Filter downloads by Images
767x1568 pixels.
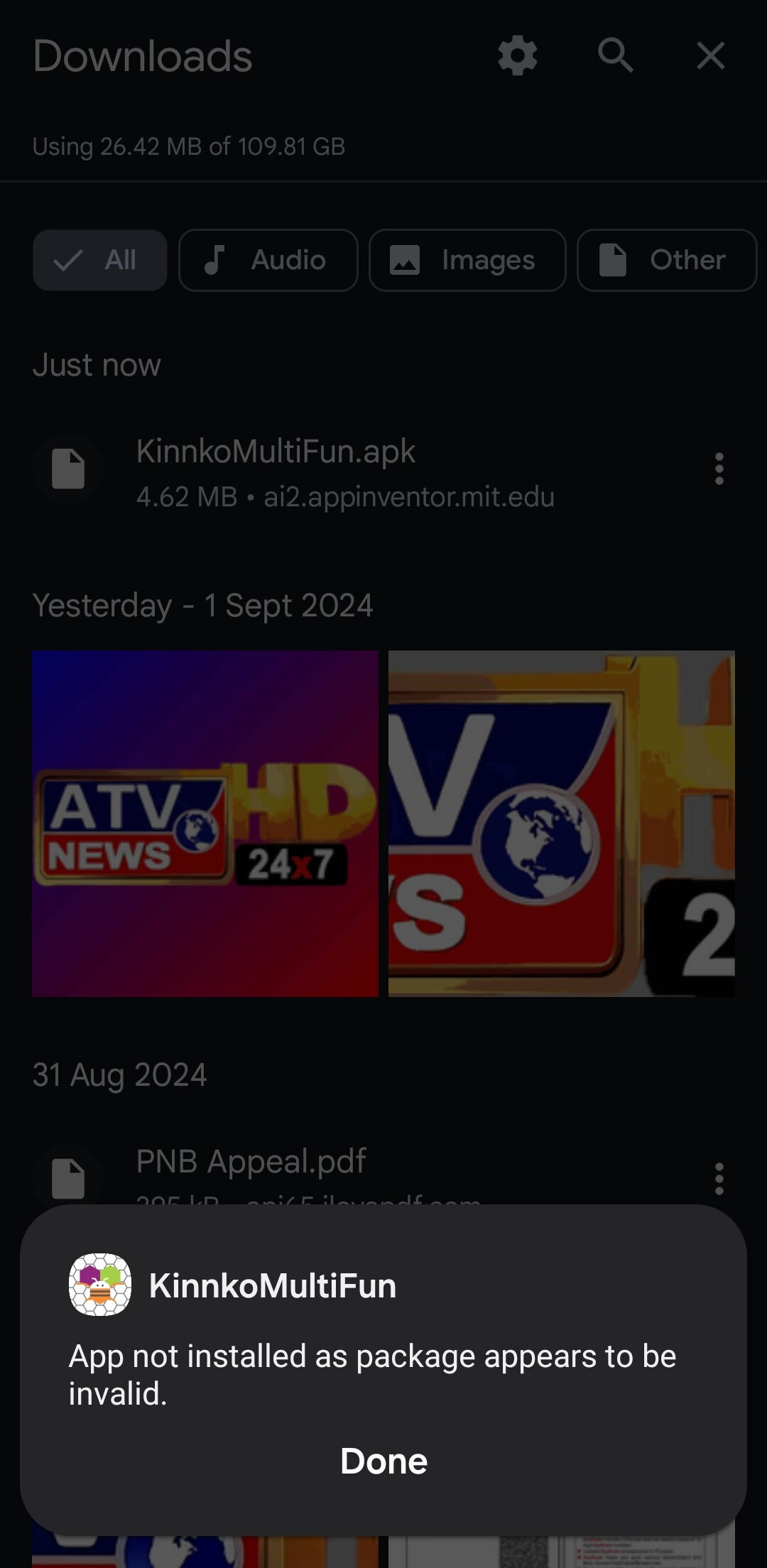coord(467,260)
